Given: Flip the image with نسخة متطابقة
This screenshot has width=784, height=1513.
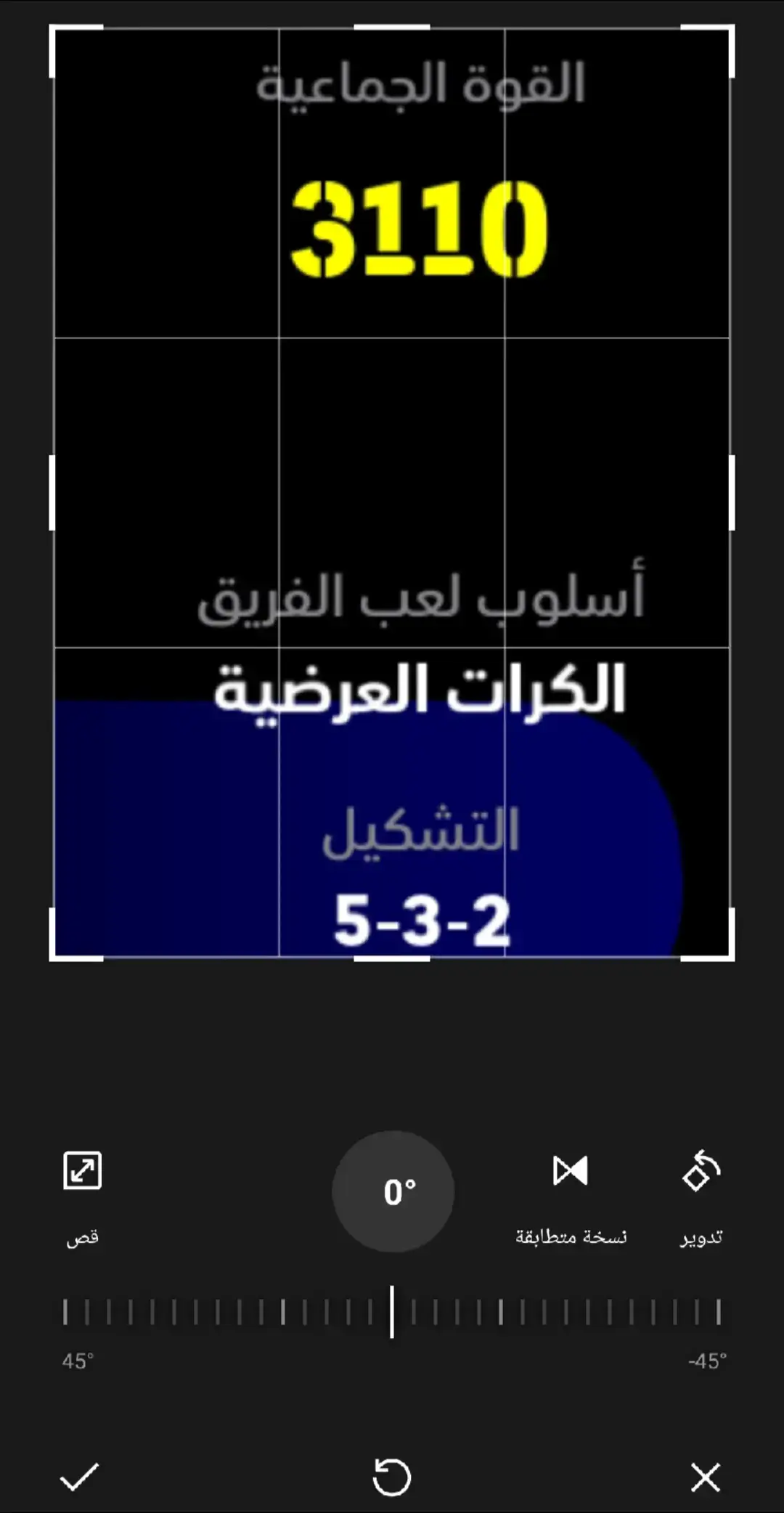Looking at the screenshot, I should (x=571, y=1196).
